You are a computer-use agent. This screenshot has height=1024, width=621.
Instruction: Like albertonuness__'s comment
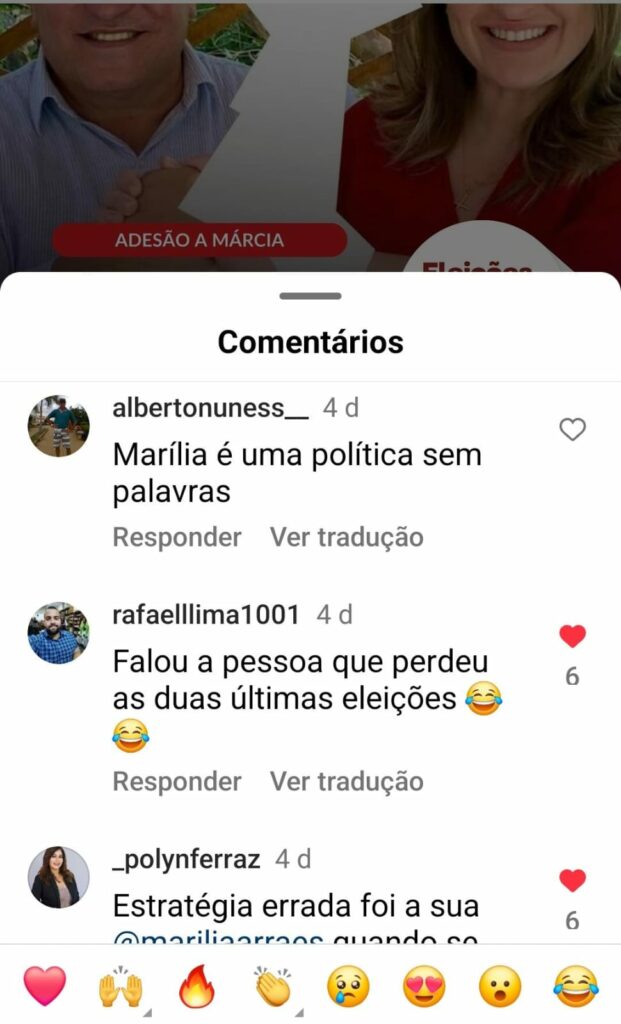click(573, 429)
